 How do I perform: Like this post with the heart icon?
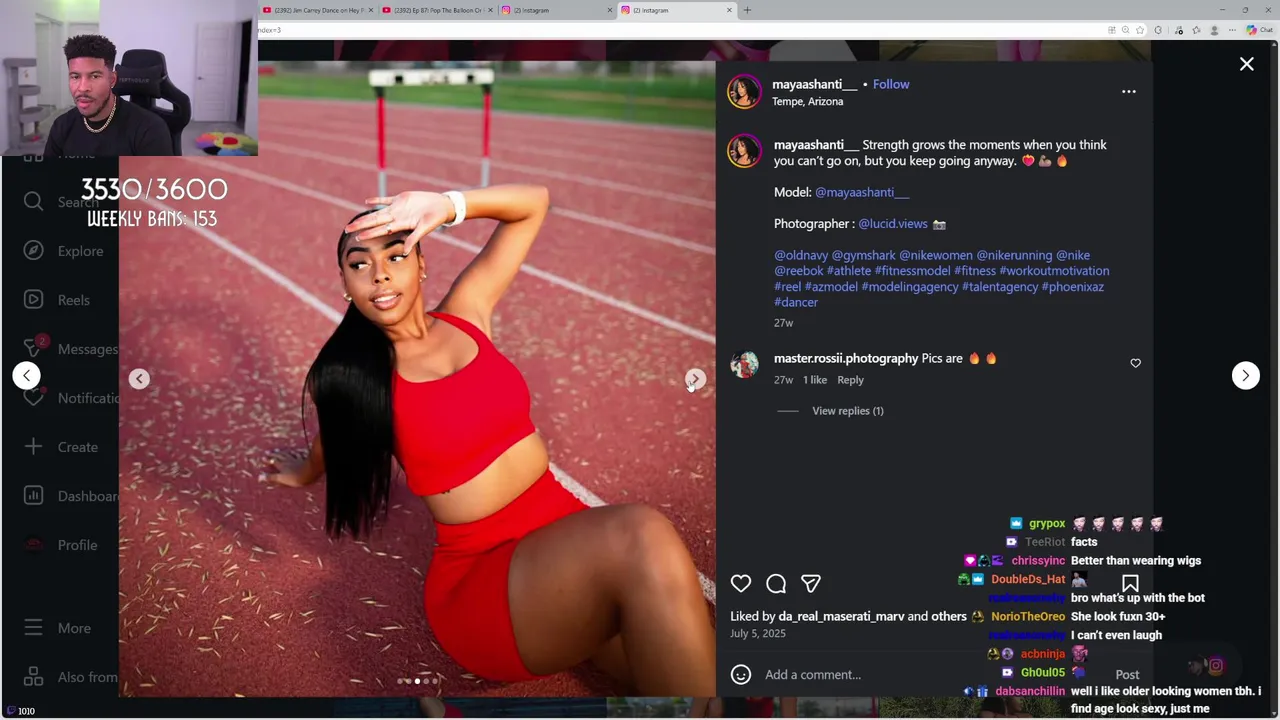click(x=741, y=583)
